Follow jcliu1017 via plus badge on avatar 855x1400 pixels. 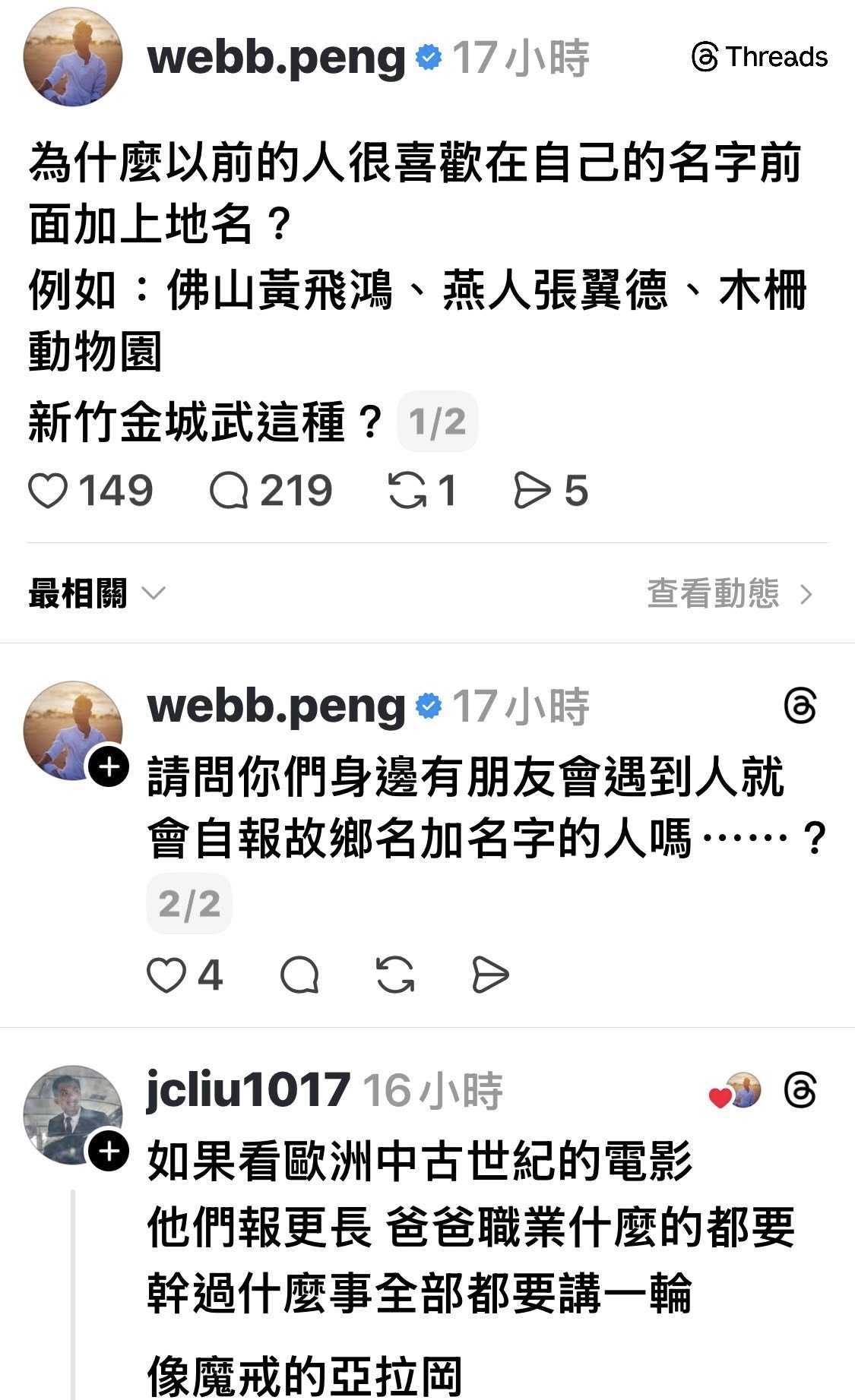(x=109, y=1152)
